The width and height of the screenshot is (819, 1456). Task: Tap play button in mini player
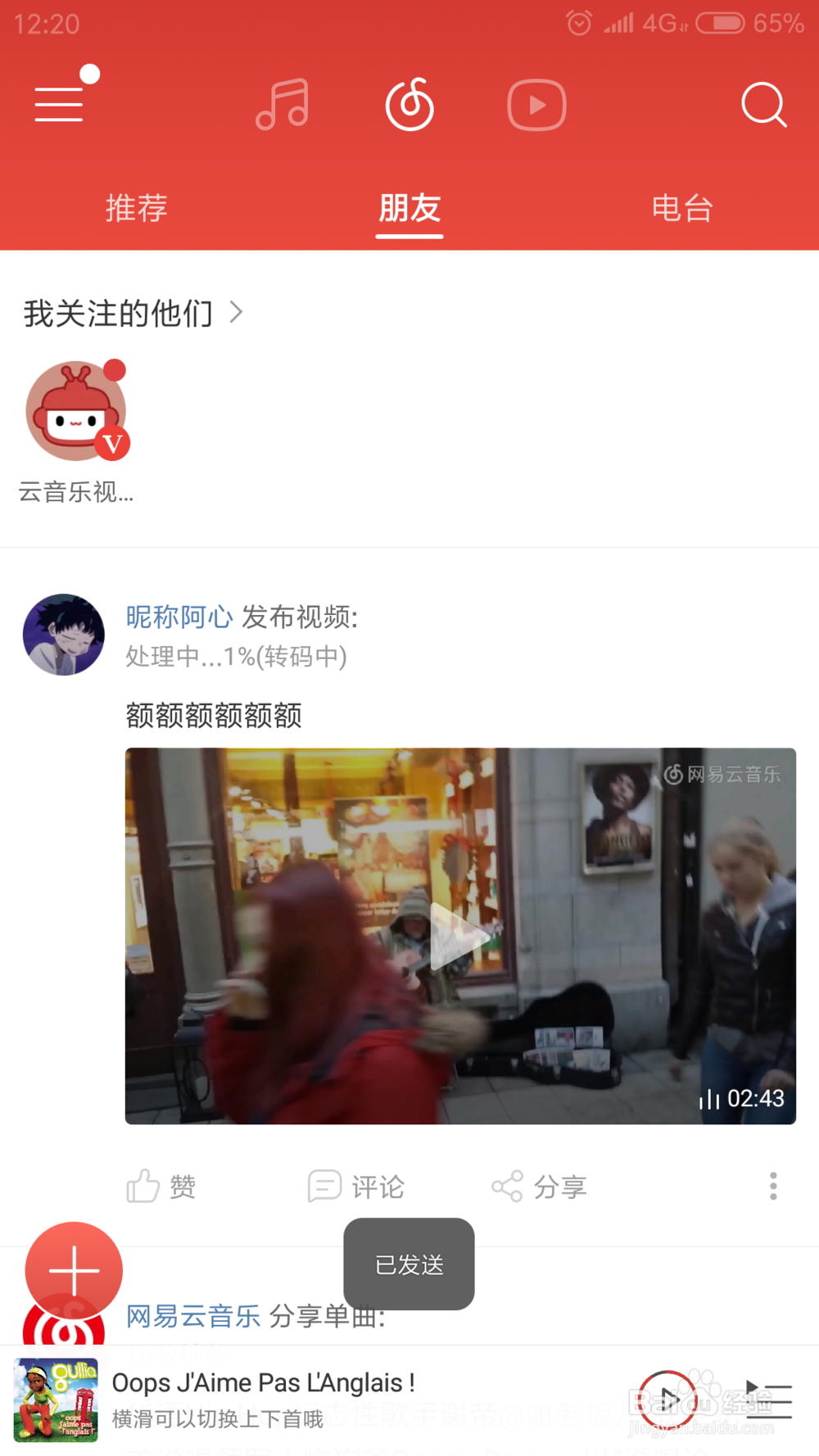pos(667,1399)
